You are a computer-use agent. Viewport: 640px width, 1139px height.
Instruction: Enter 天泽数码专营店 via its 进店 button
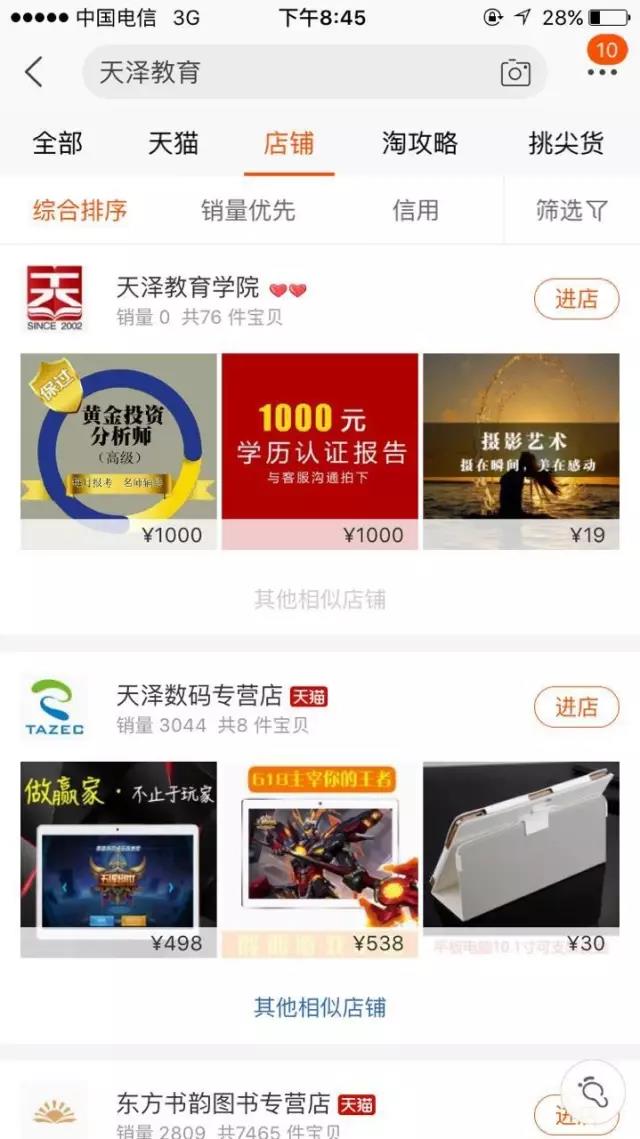[x=576, y=707]
